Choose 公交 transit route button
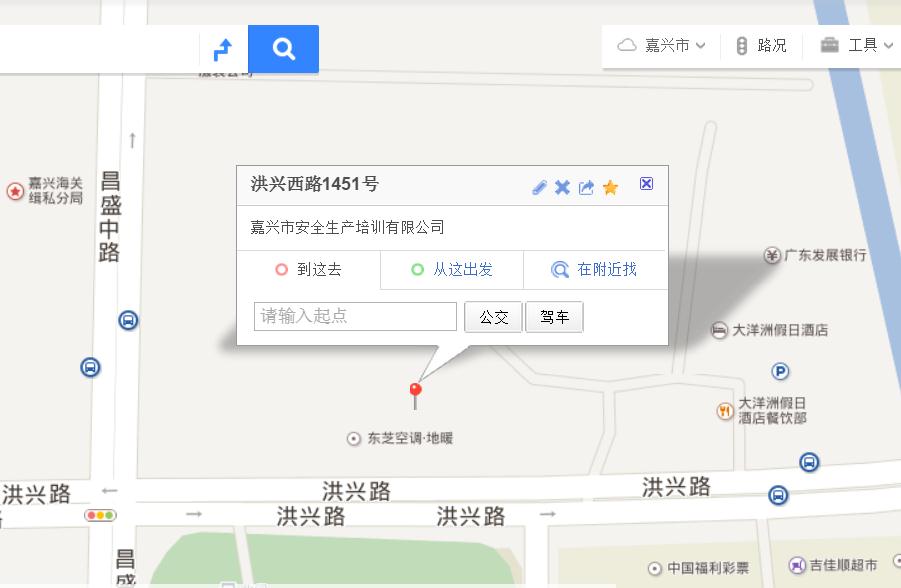The image size is (901, 588). pyautogui.click(x=494, y=317)
